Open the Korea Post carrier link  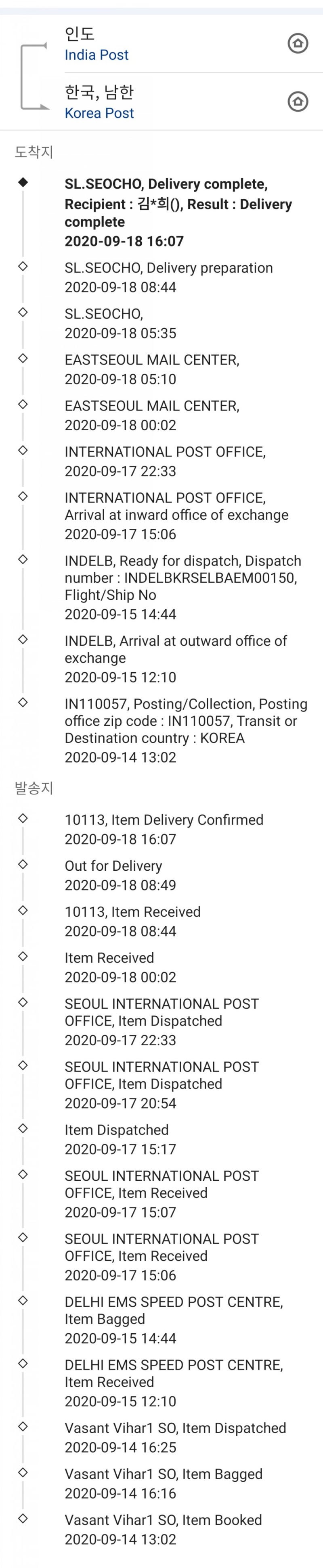point(99,113)
